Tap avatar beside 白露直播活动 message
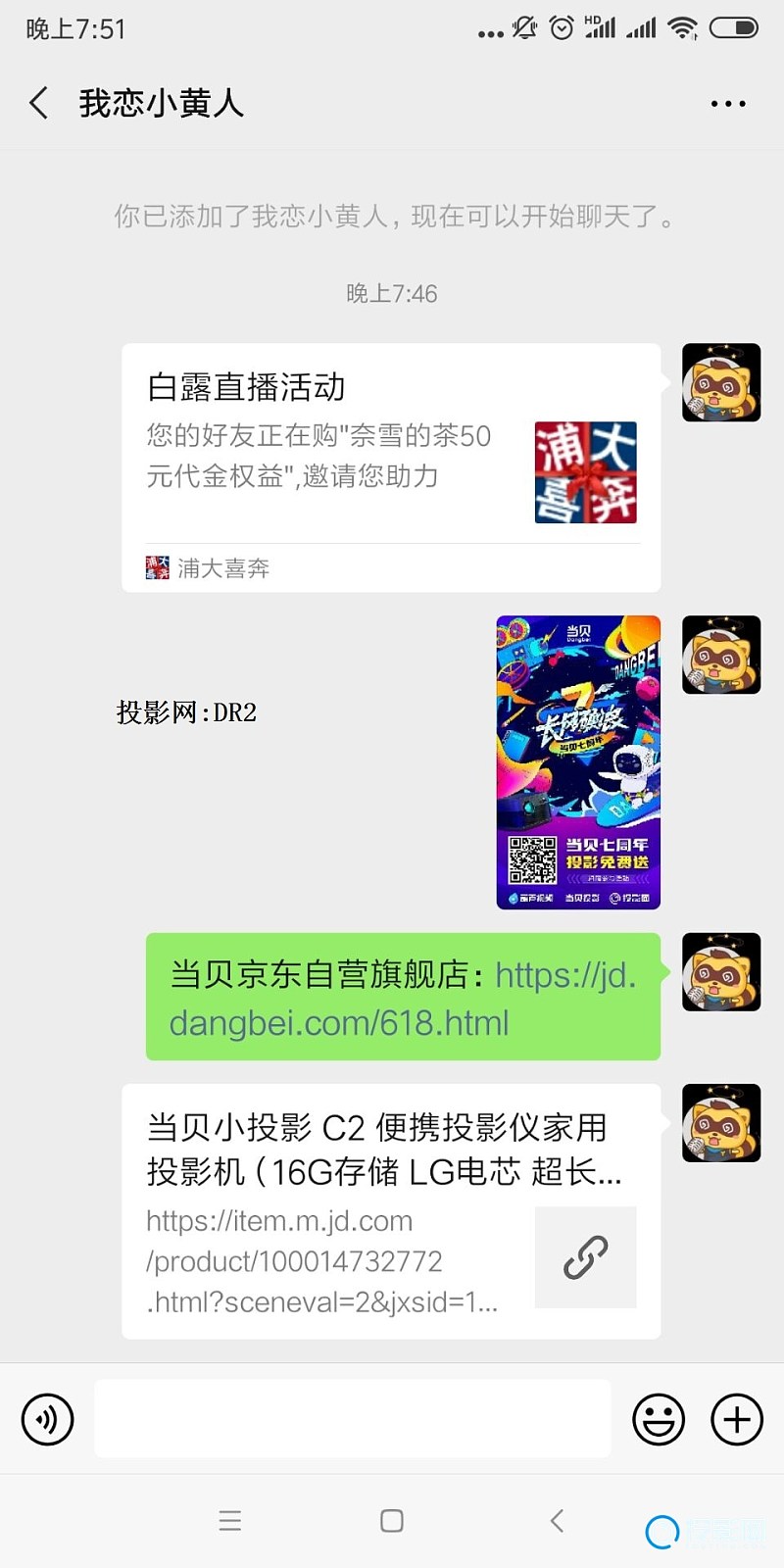This screenshot has width=784, height=1568. point(721,382)
